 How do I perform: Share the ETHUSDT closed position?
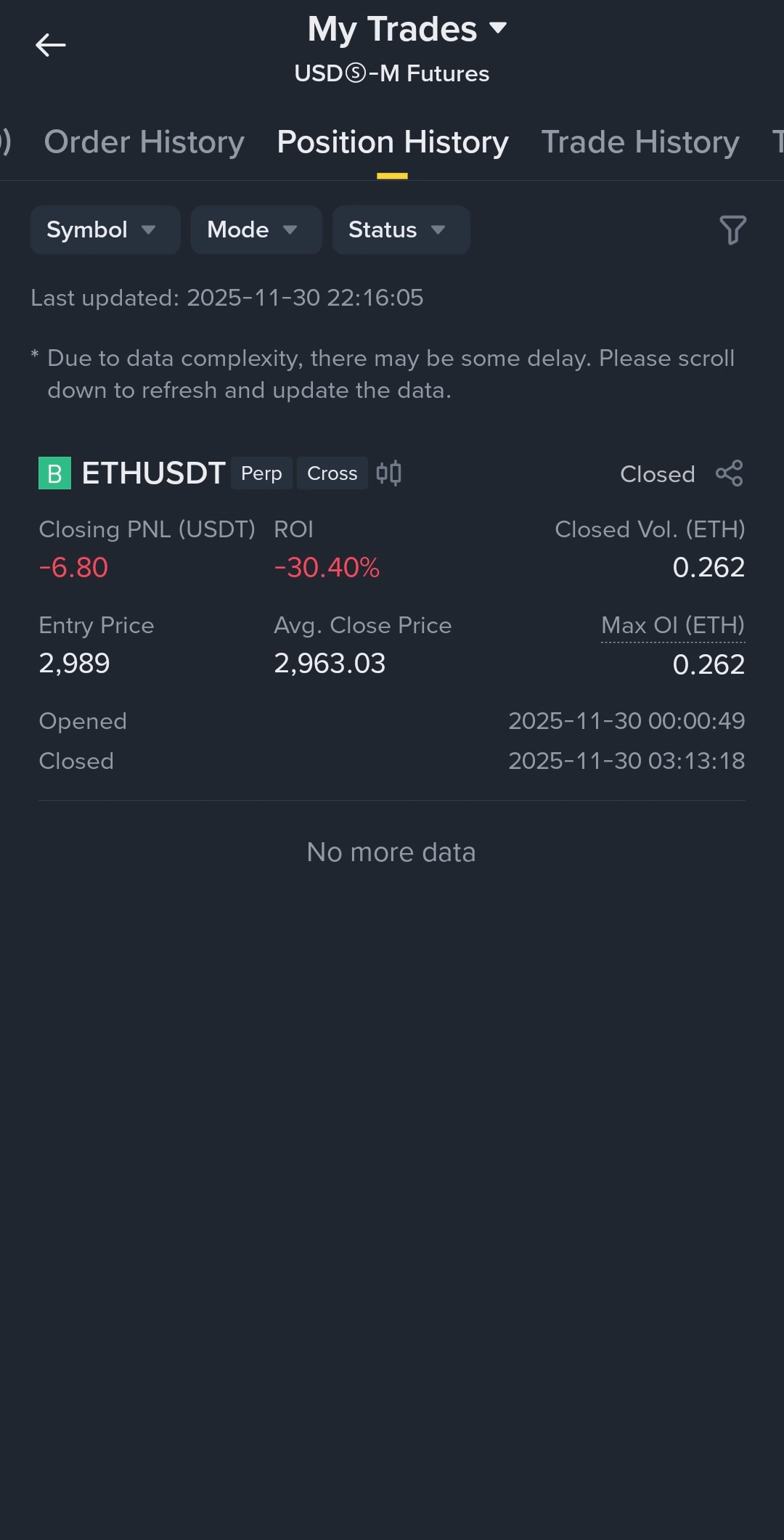pyautogui.click(x=729, y=473)
